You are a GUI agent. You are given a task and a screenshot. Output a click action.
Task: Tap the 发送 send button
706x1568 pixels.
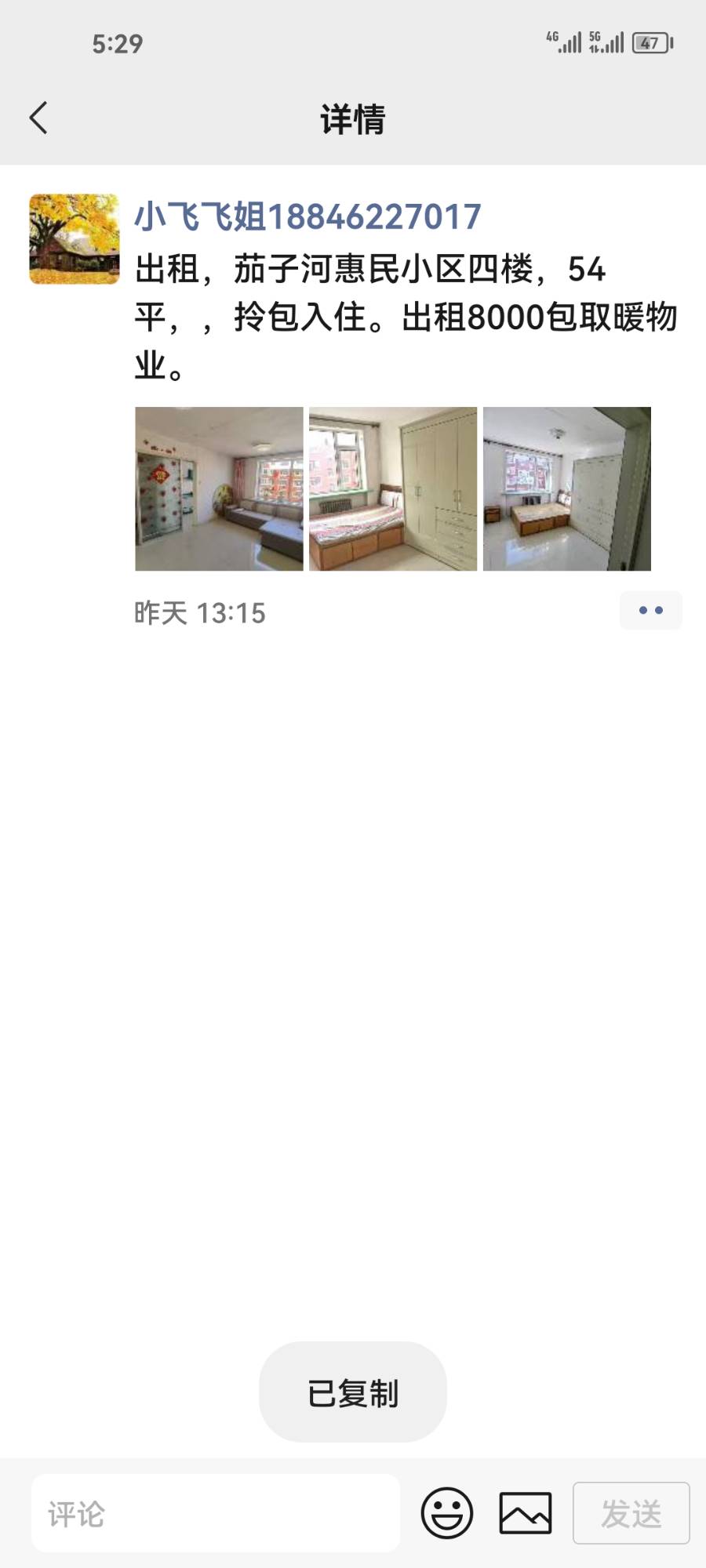(631, 1513)
